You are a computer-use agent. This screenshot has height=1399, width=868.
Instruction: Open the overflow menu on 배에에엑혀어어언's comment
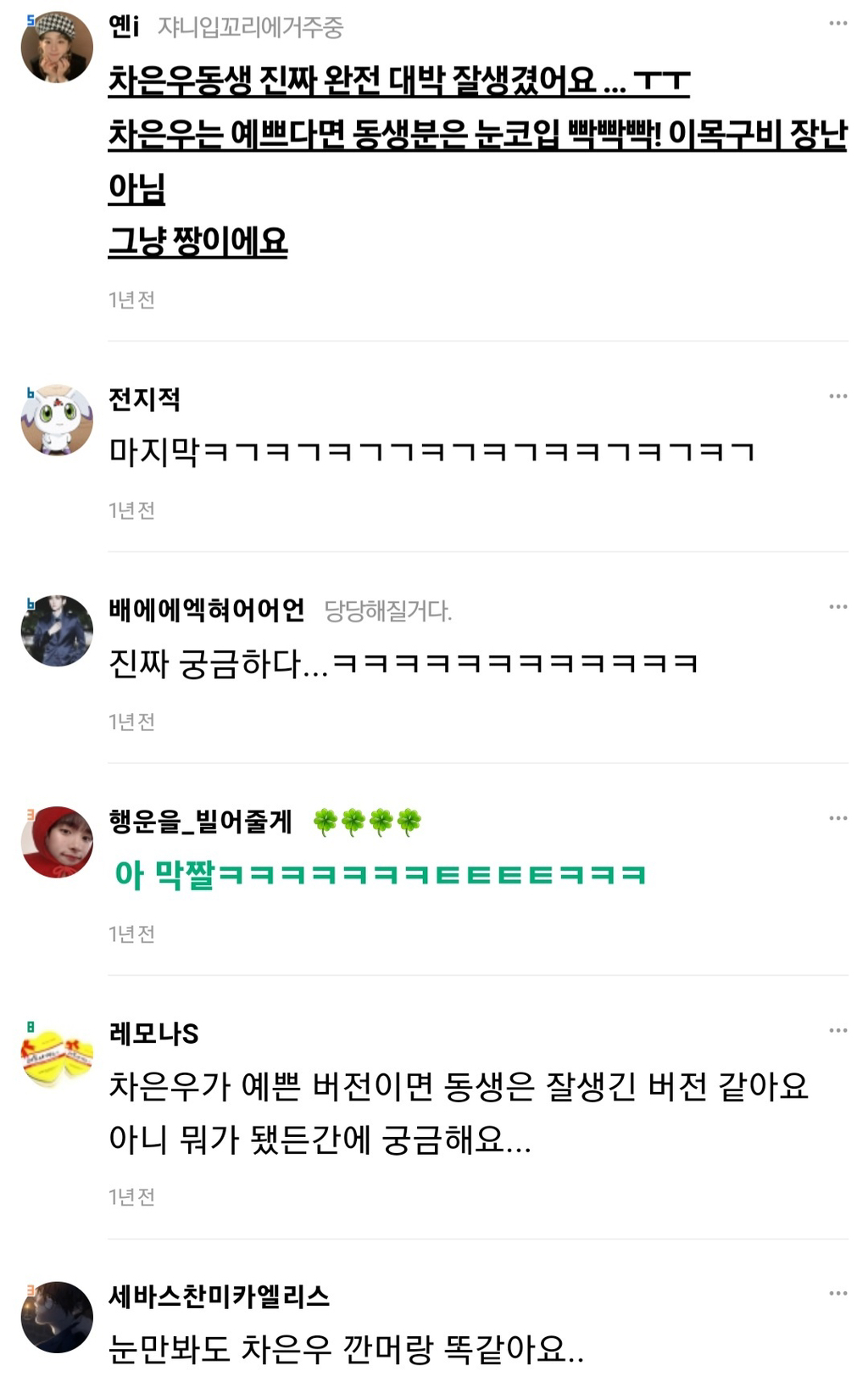coord(837,607)
